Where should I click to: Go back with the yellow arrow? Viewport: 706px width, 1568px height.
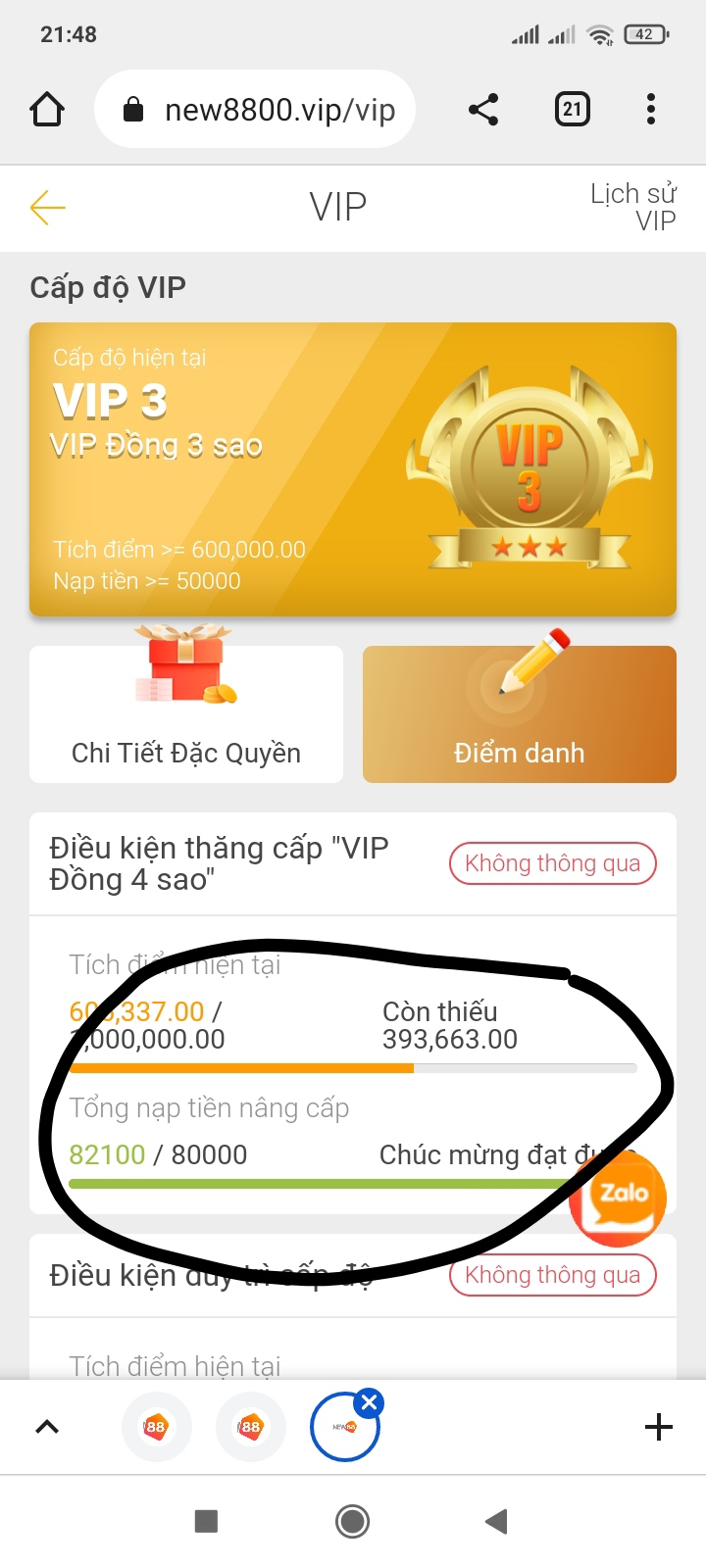click(47, 208)
